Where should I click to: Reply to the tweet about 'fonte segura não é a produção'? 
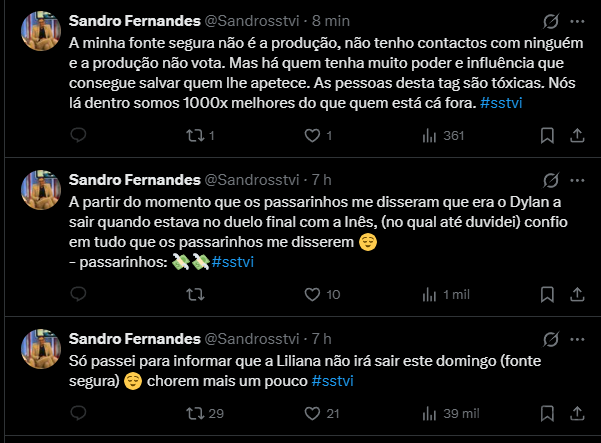(x=80, y=136)
